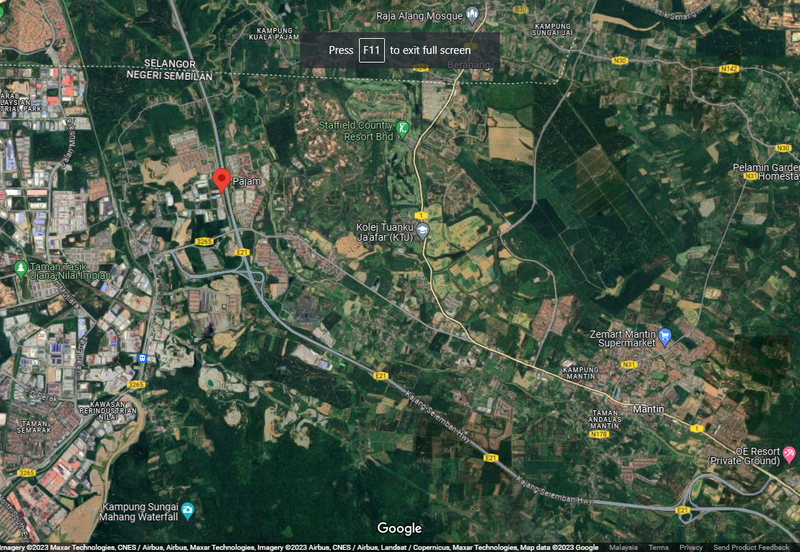Open Kolej Tuanku Ja'afar (KTJ) marker
This screenshot has width=800, height=552.
422,230
